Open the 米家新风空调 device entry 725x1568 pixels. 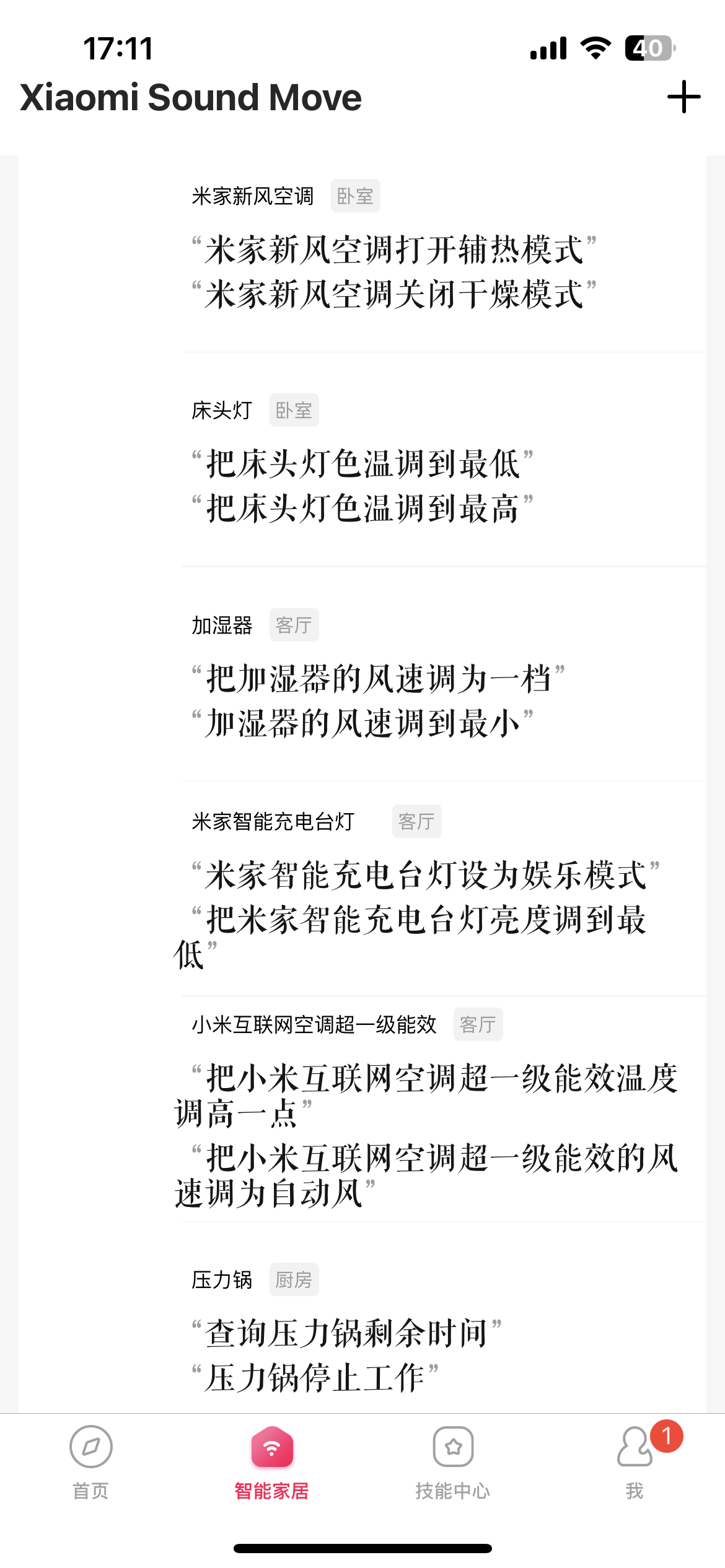252,195
